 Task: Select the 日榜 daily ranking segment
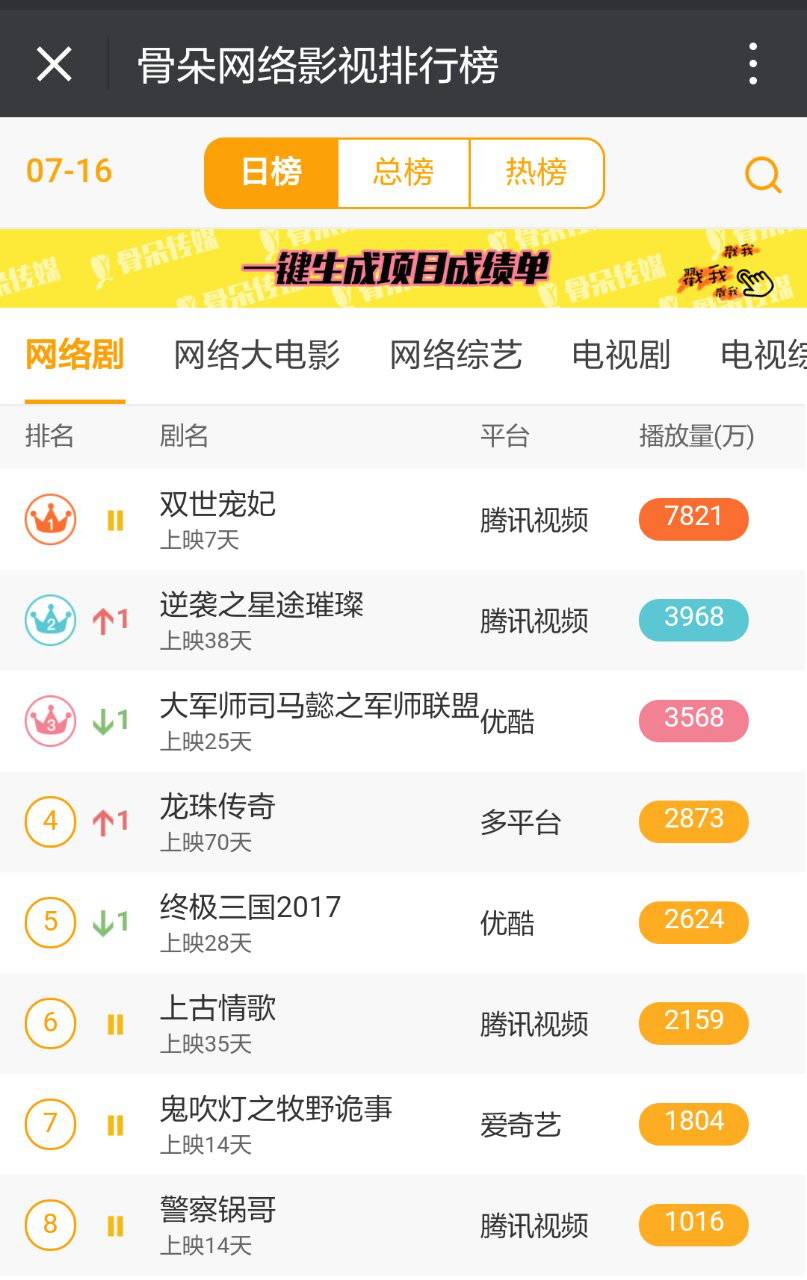[x=272, y=173]
